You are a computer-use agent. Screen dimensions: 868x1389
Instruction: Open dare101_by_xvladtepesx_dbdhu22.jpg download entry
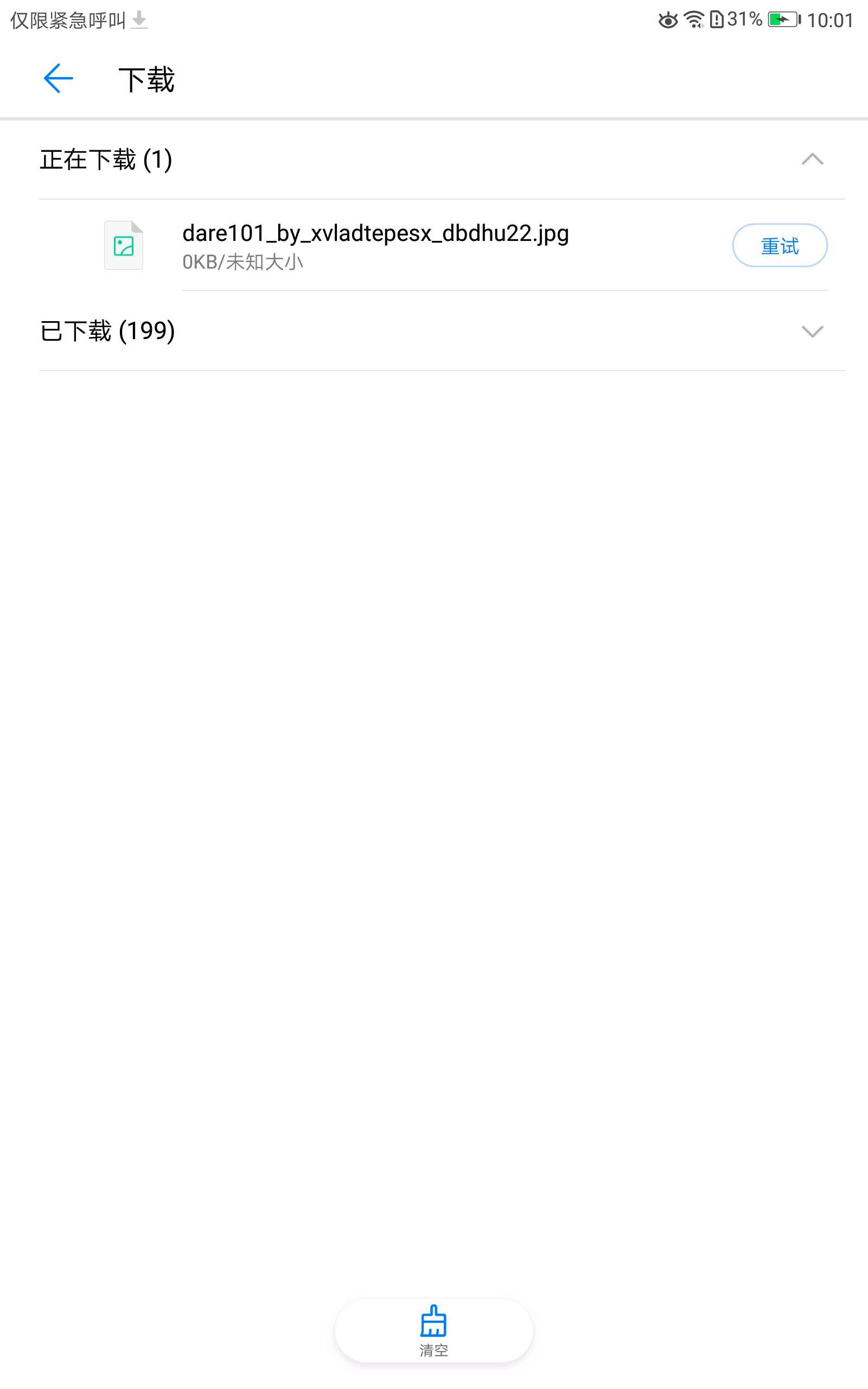pyautogui.click(x=434, y=245)
